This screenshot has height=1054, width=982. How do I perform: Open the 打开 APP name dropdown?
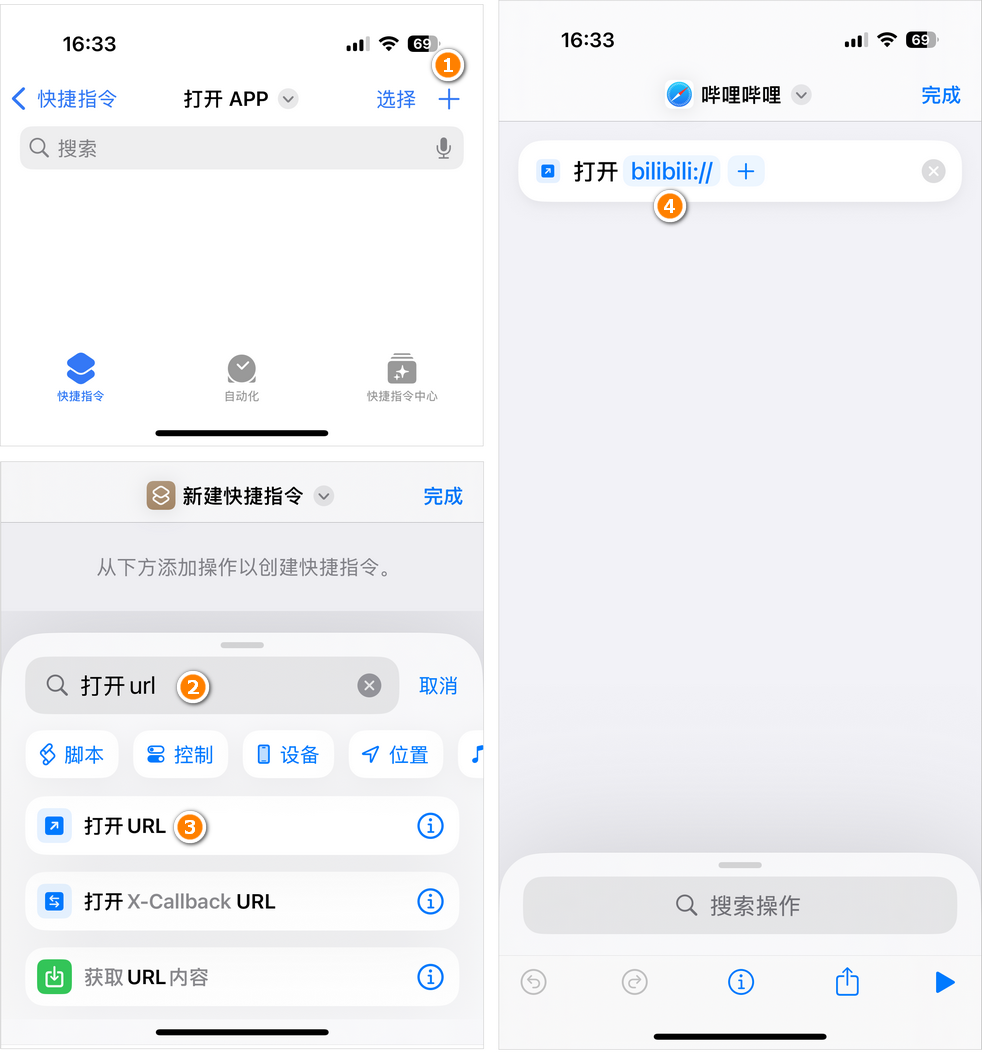pyautogui.click(x=288, y=99)
